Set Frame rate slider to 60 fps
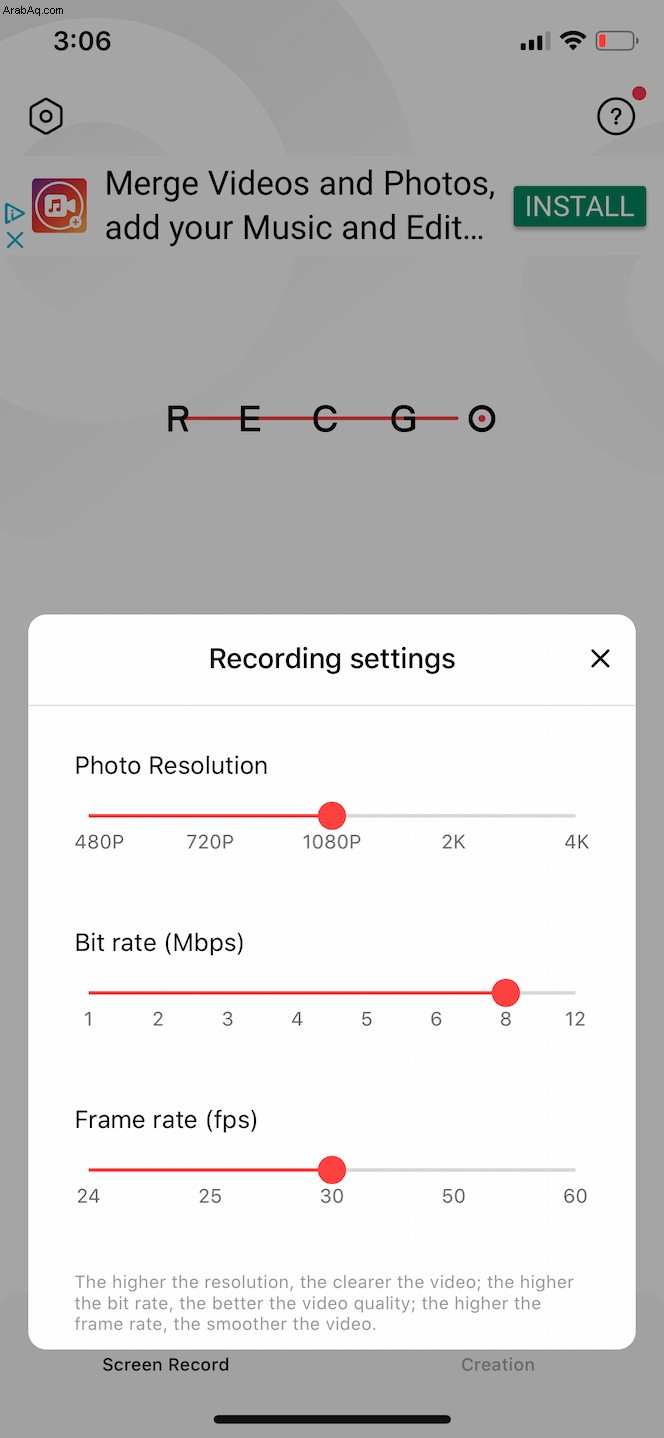Image resolution: width=664 pixels, height=1438 pixels. (575, 1170)
